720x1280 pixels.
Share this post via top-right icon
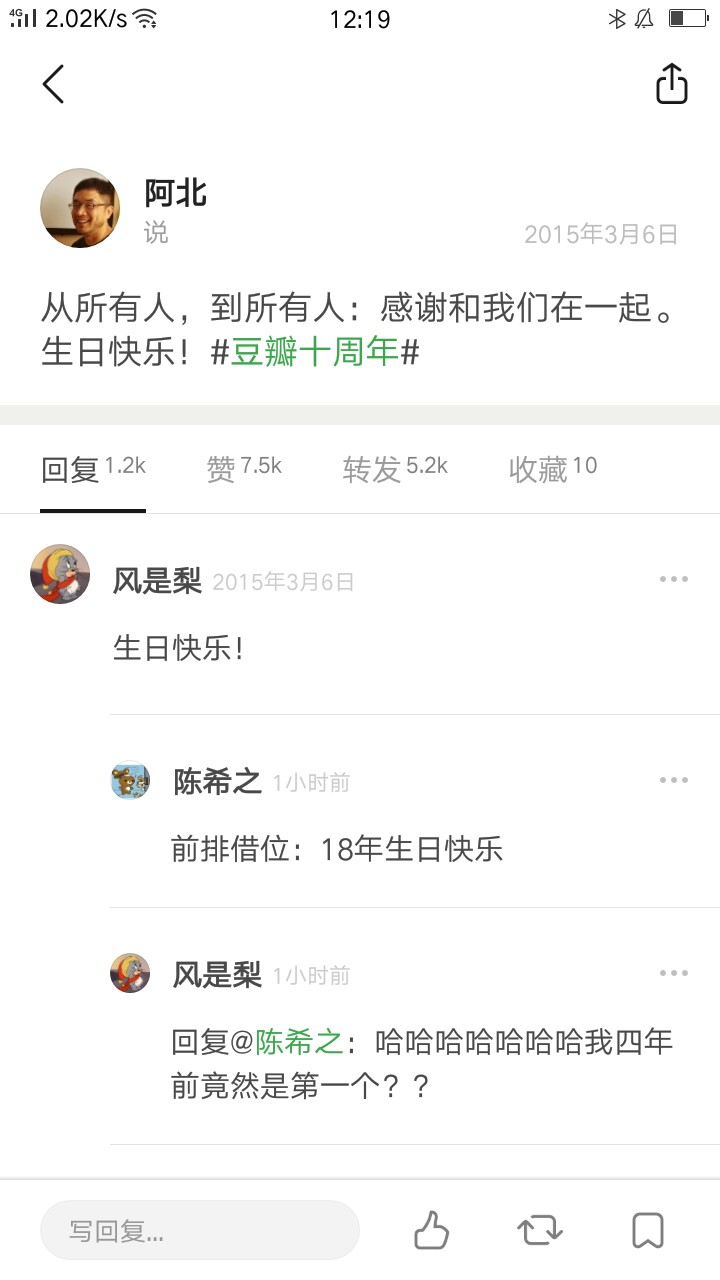(x=672, y=84)
